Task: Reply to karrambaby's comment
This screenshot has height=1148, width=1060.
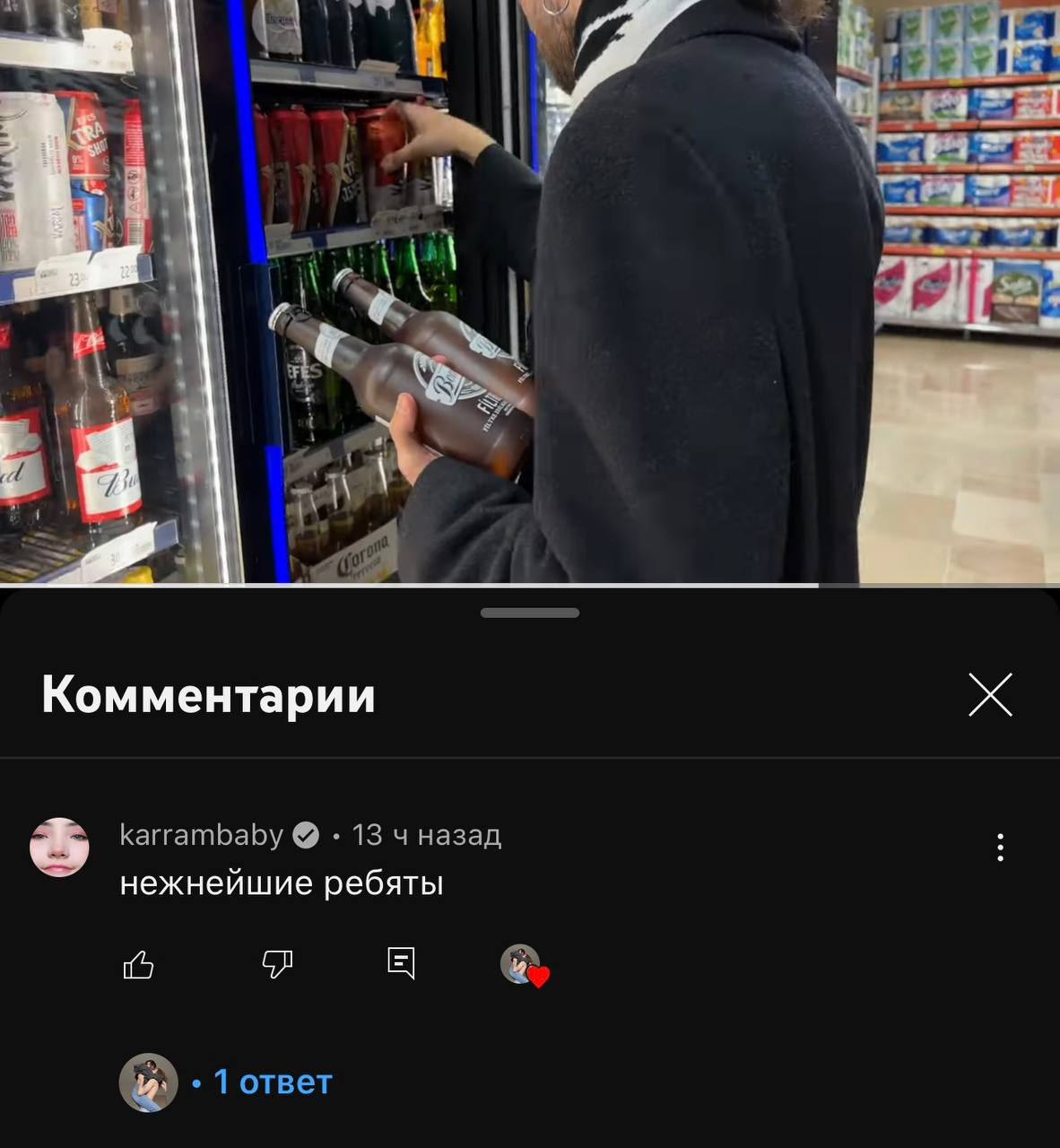Action: pyautogui.click(x=401, y=963)
